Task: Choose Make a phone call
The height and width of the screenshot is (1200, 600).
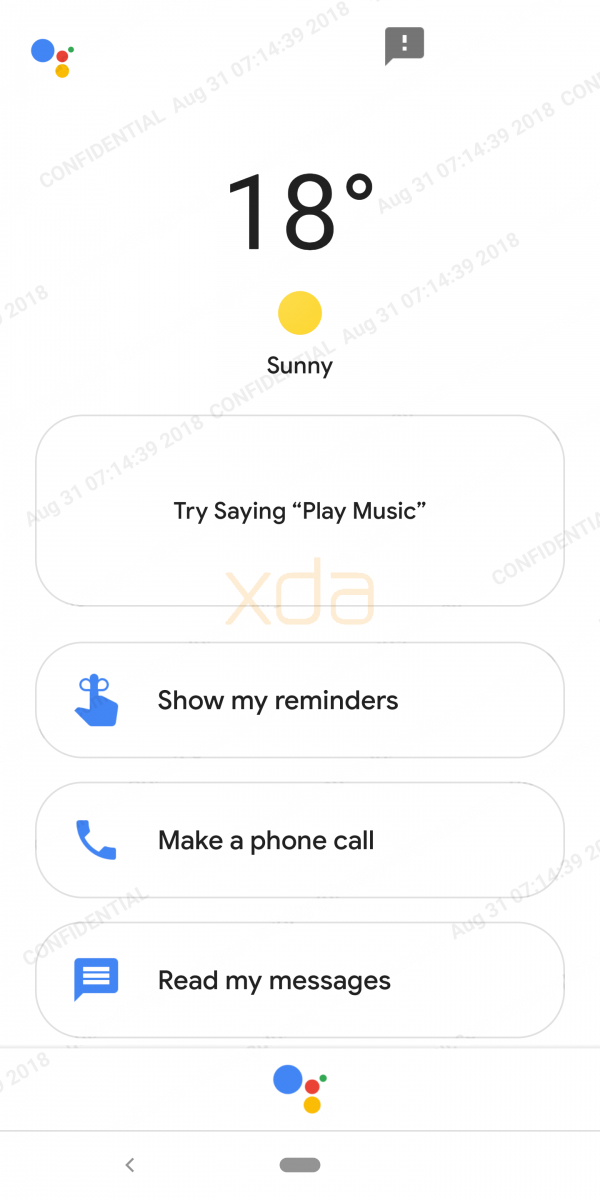Action: (x=300, y=840)
